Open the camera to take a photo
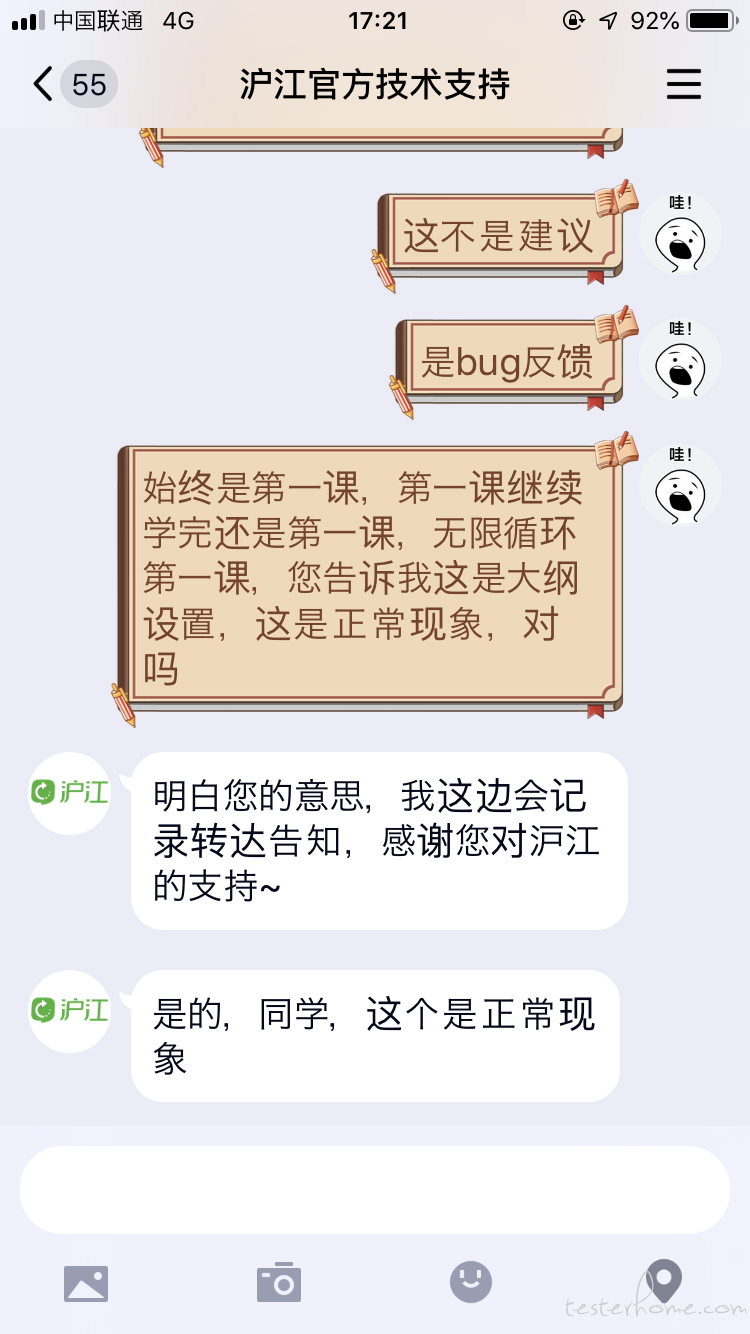750x1334 pixels. pos(279,1282)
